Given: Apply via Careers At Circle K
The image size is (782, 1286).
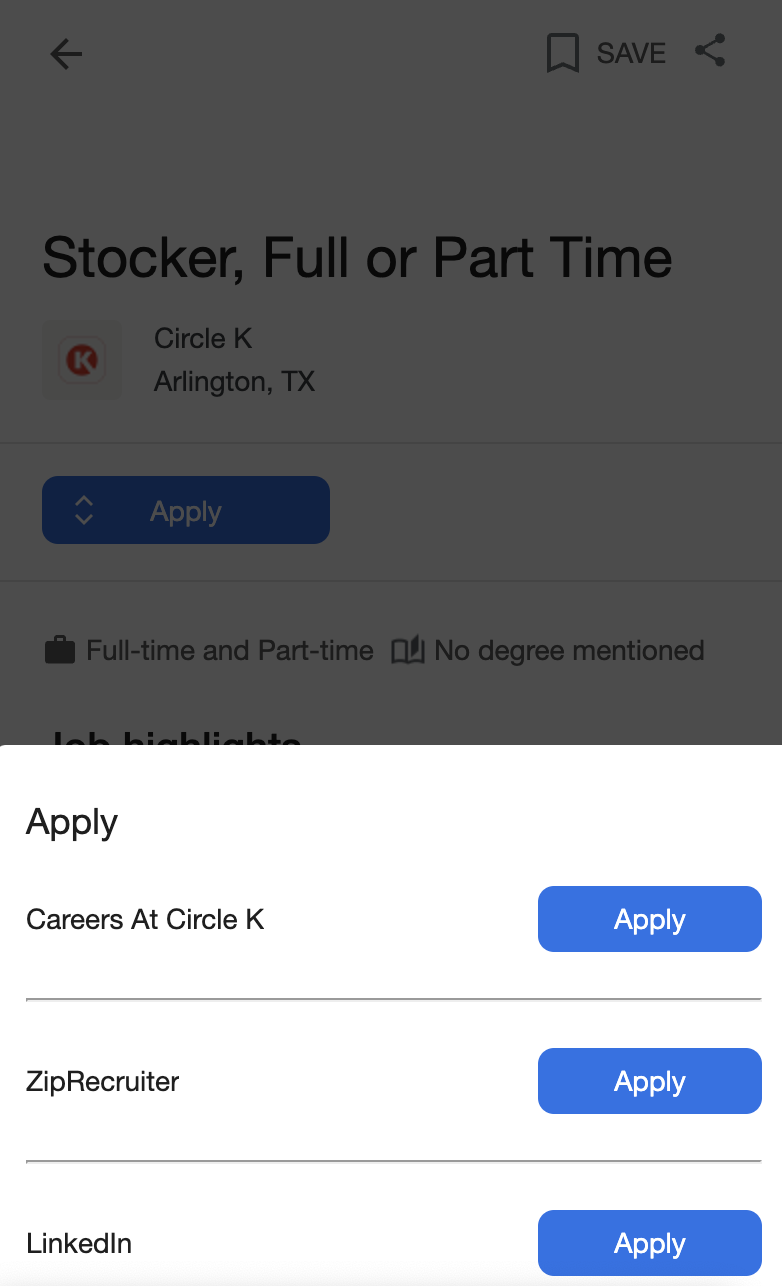Looking at the screenshot, I should point(649,919).
